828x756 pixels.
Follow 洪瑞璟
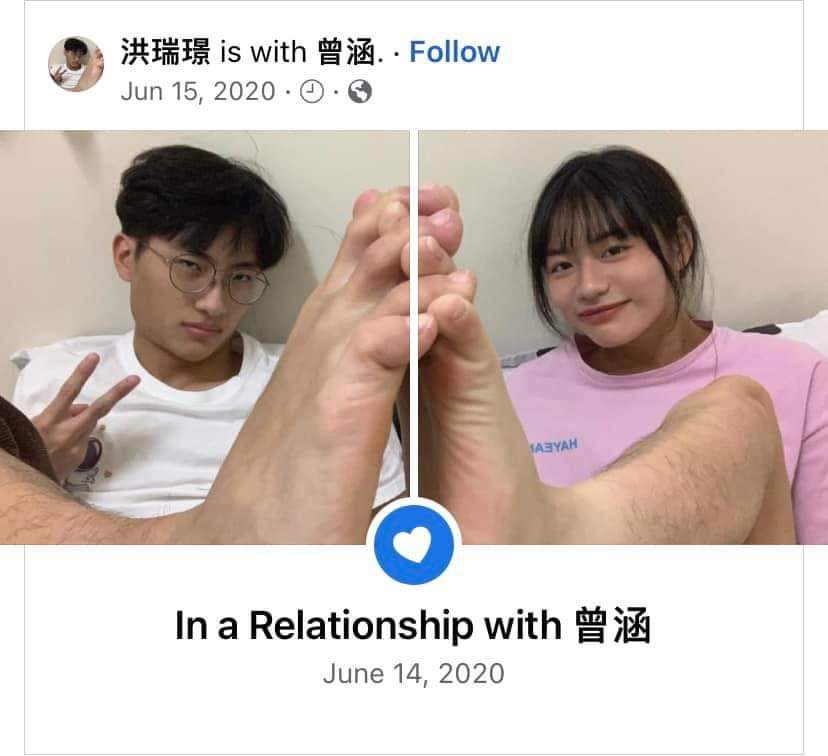pos(454,52)
